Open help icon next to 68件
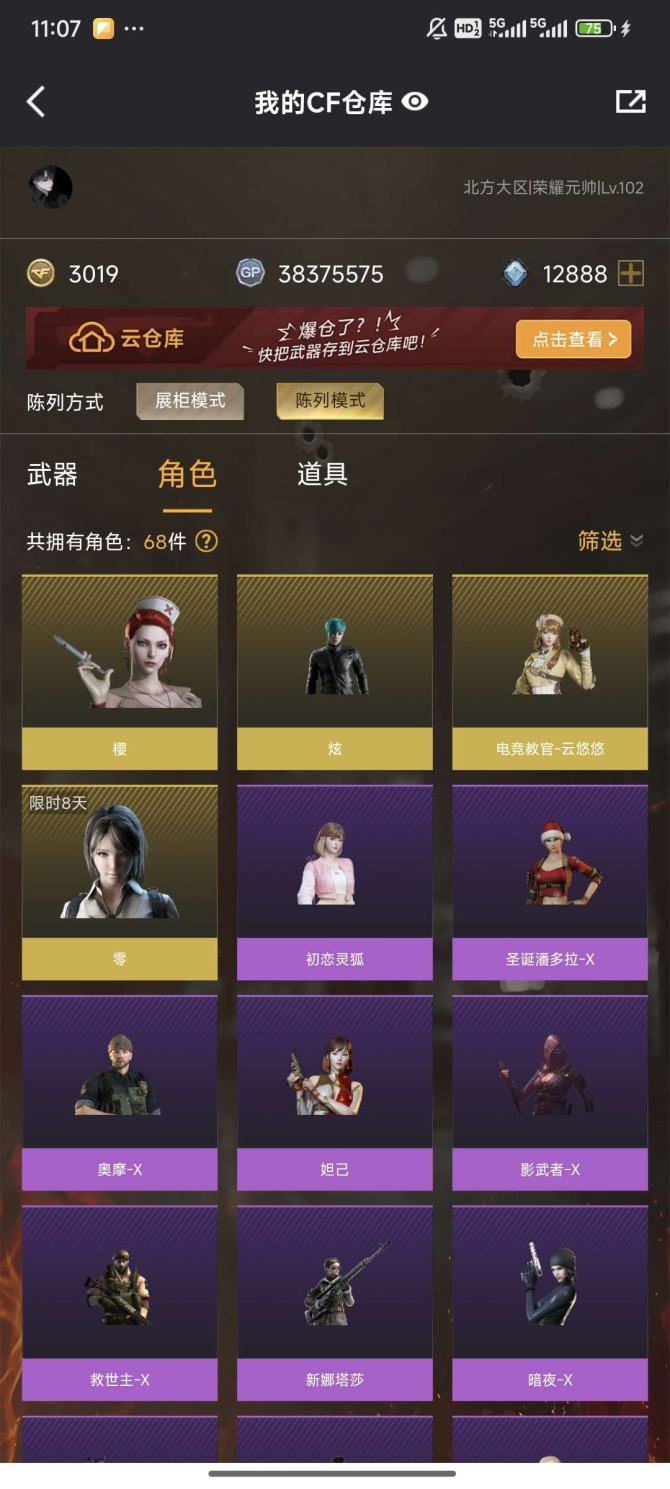 click(206, 542)
